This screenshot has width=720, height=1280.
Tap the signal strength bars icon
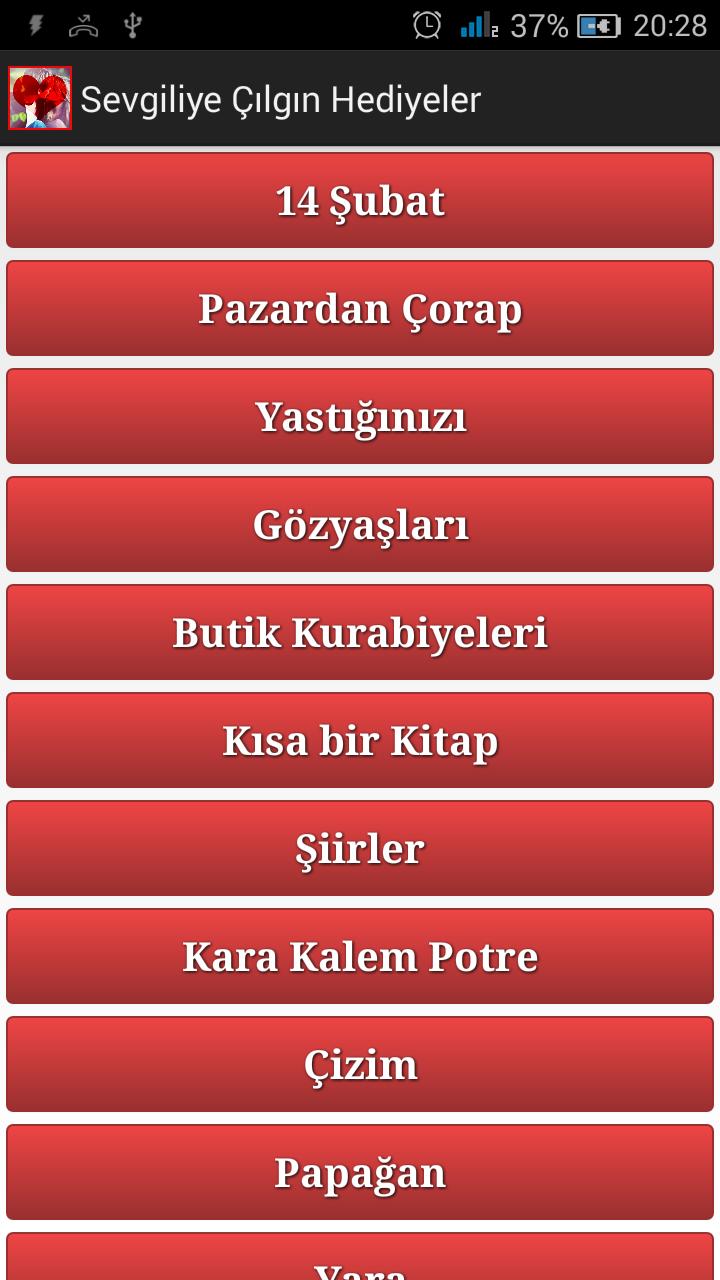(x=475, y=25)
